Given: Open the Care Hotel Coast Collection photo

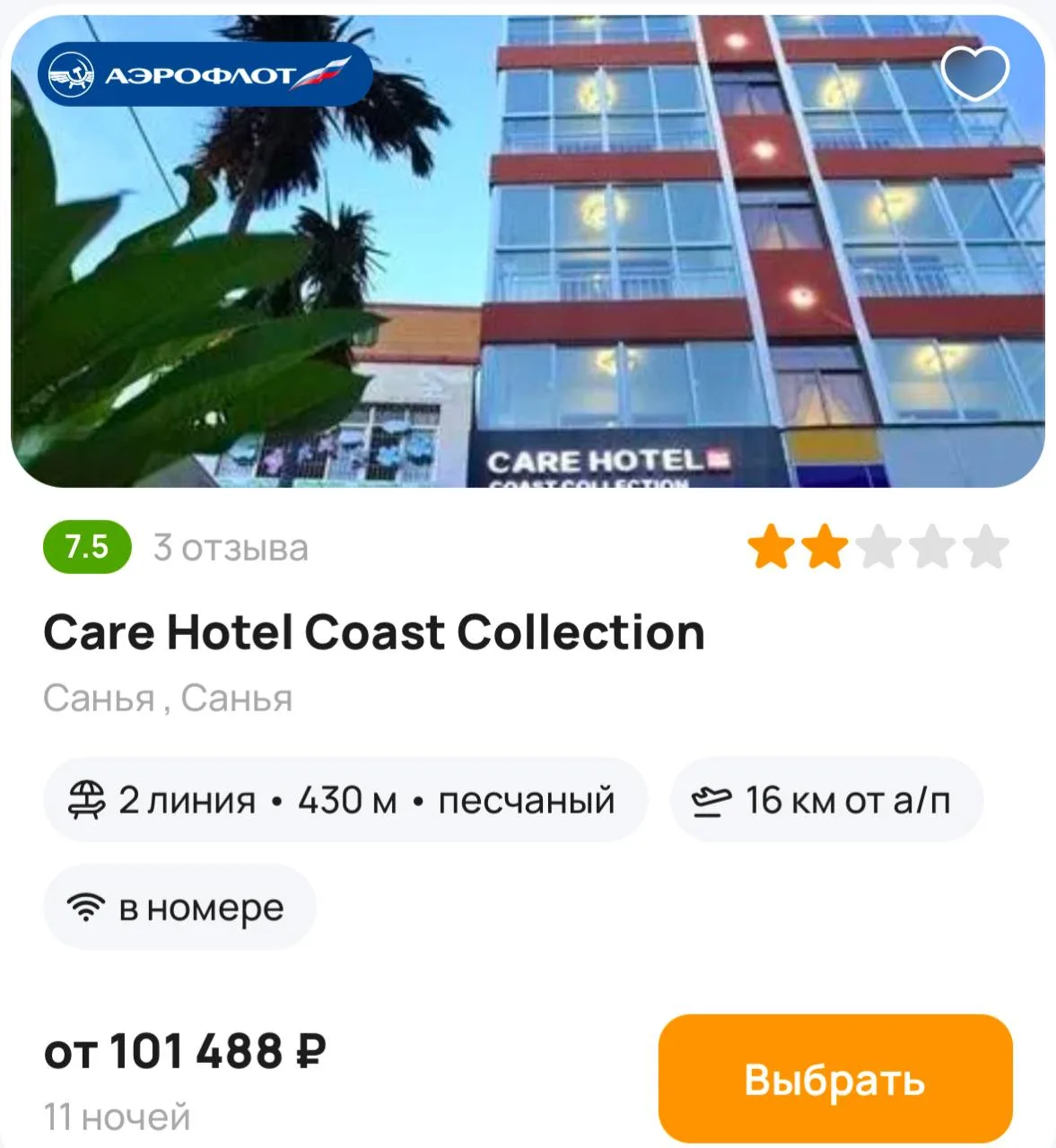Looking at the screenshot, I should pyautogui.click(x=528, y=251).
